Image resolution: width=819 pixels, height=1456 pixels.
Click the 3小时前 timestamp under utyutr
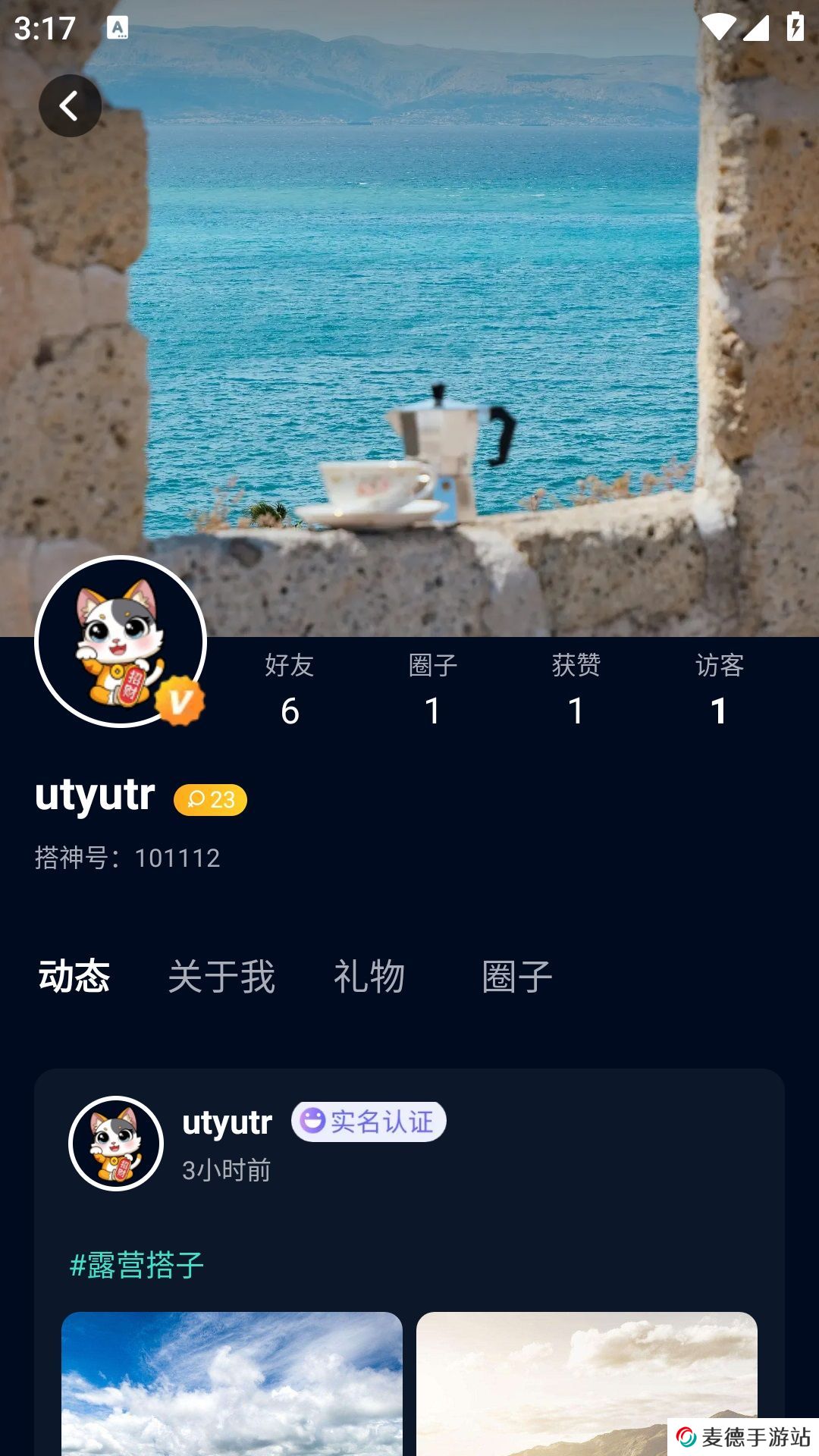click(x=227, y=1169)
